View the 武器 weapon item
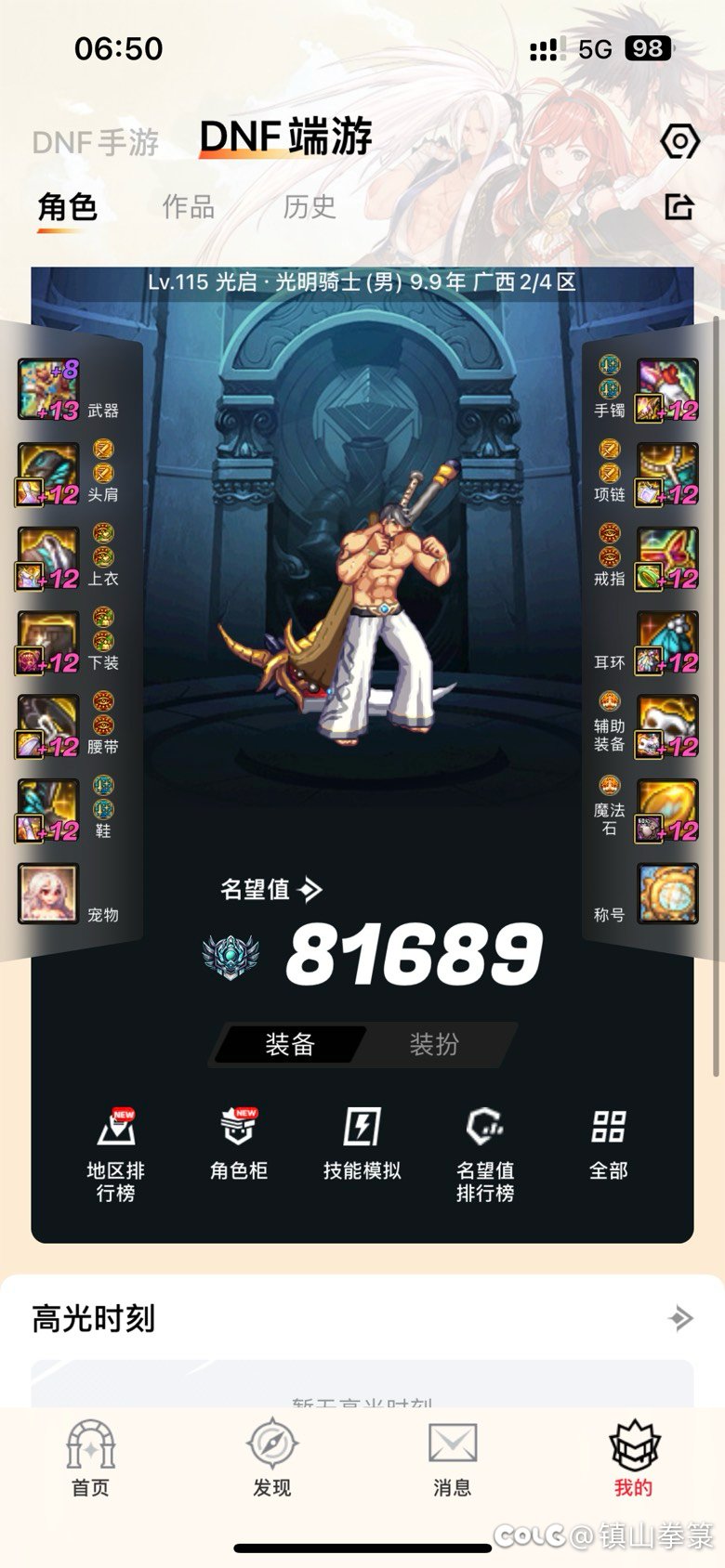This screenshot has width=725, height=1568. (48, 389)
